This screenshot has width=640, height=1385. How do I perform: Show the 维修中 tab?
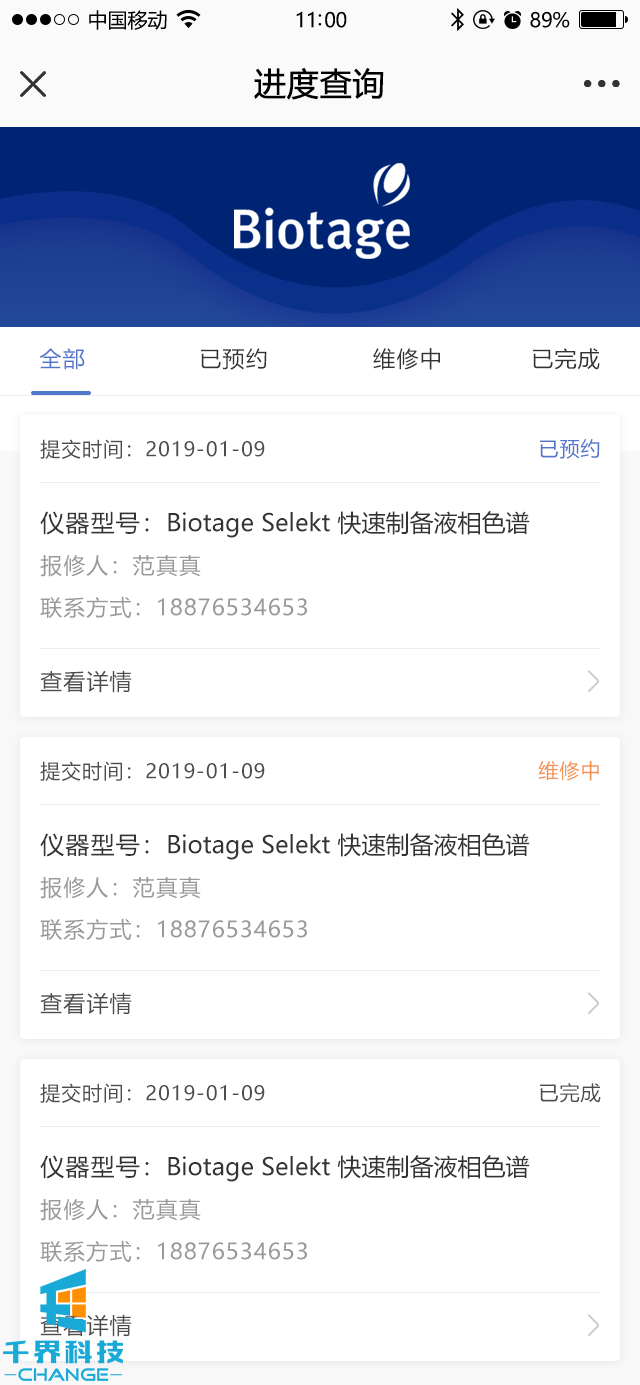(x=407, y=360)
